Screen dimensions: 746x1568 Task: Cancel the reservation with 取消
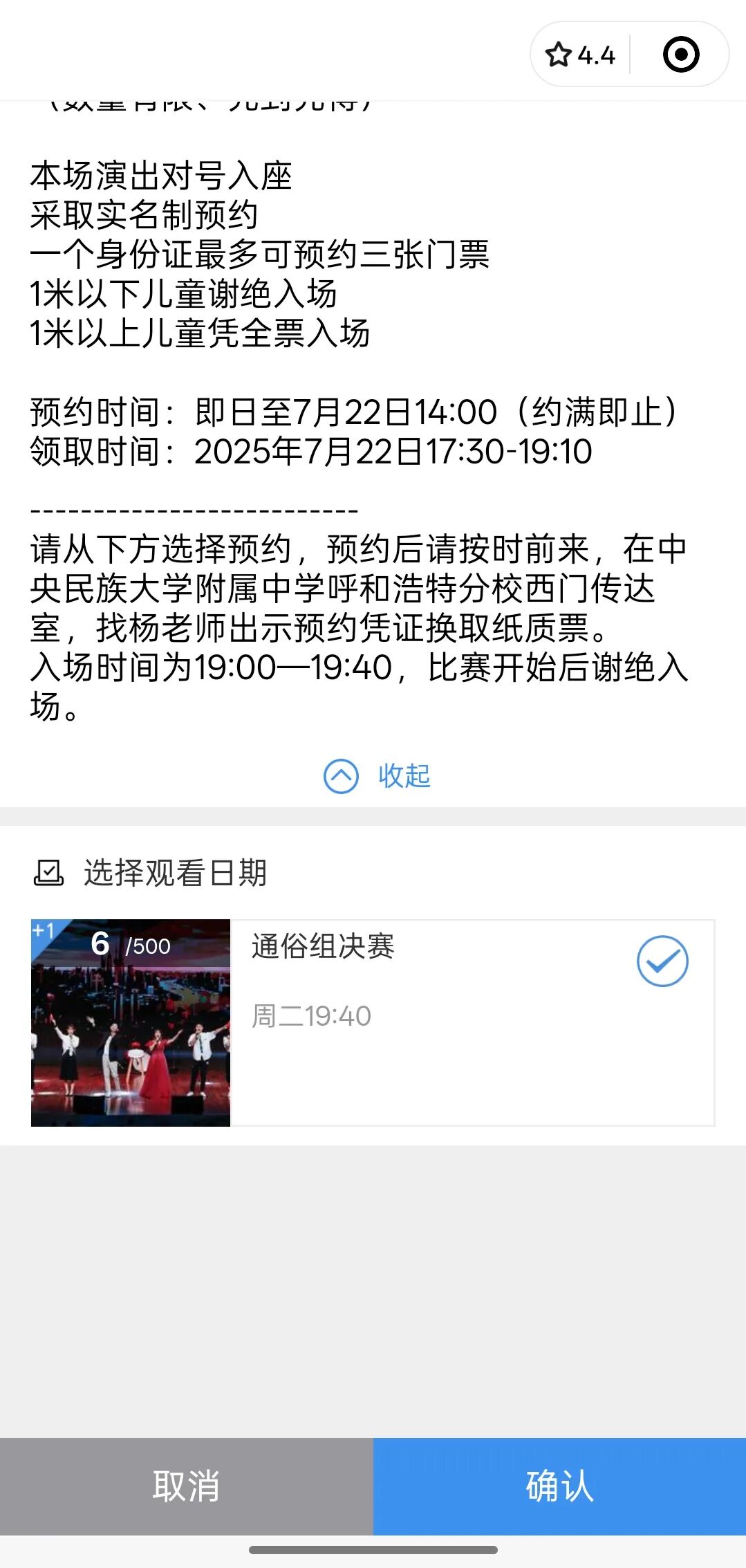point(186,1486)
